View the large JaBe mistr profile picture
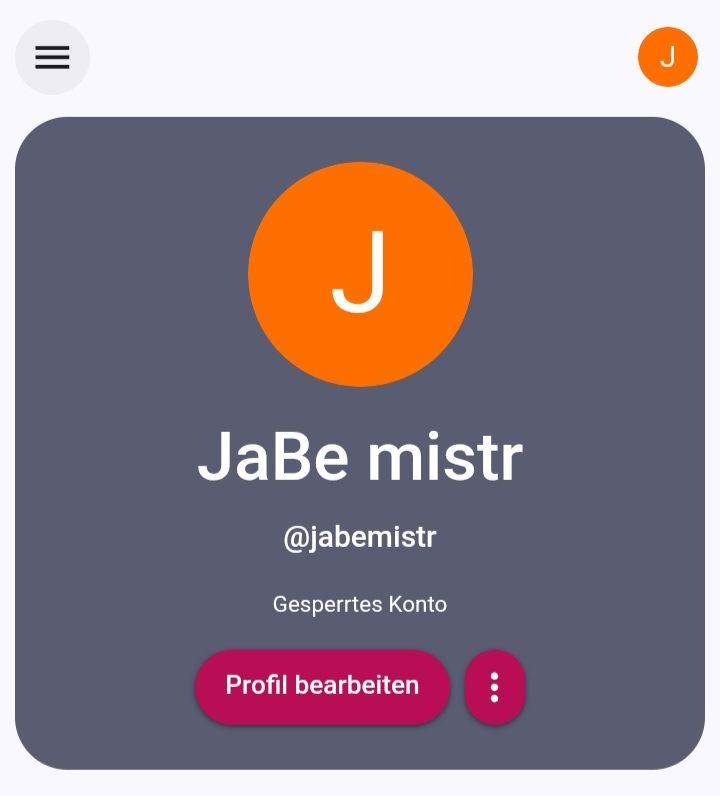 (x=360, y=274)
